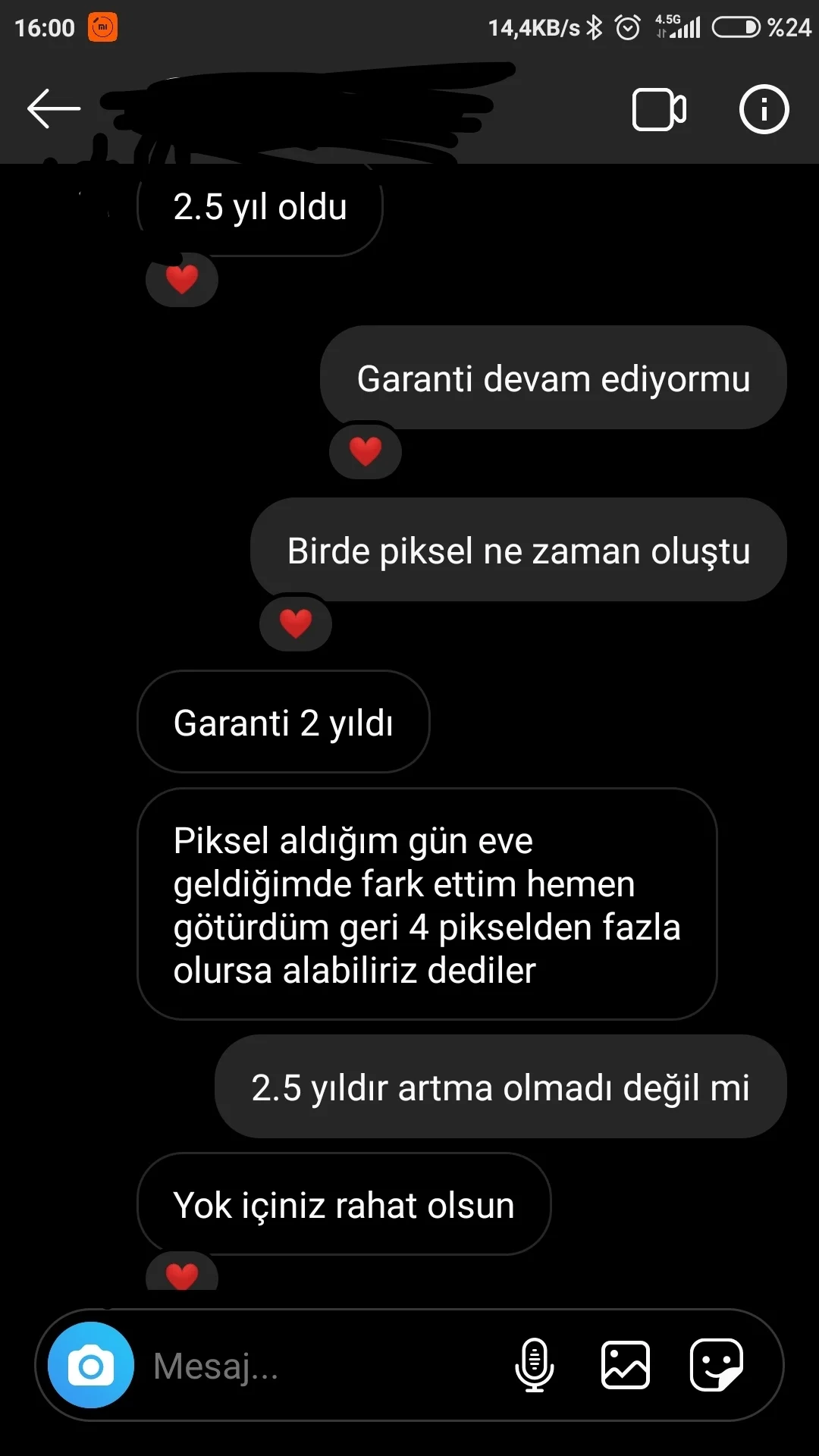Image resolution: width=819 pixels, height=1456 pixels.
Task: View heart reaction on 'Birde piksel ne zaman oluştu'
Action: (296, 623)
